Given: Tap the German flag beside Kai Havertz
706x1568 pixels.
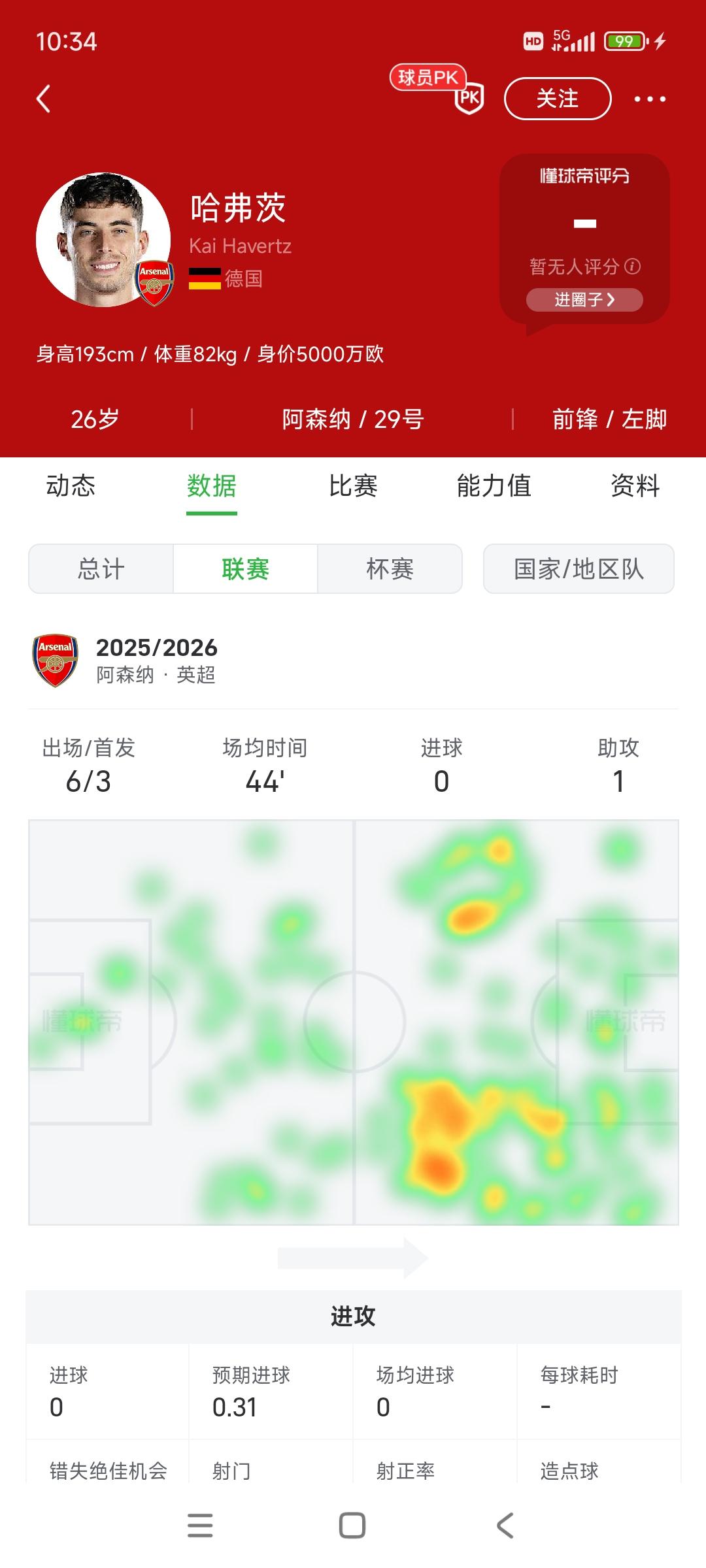Looking at the screenshot, I should (x=205, y=277).
